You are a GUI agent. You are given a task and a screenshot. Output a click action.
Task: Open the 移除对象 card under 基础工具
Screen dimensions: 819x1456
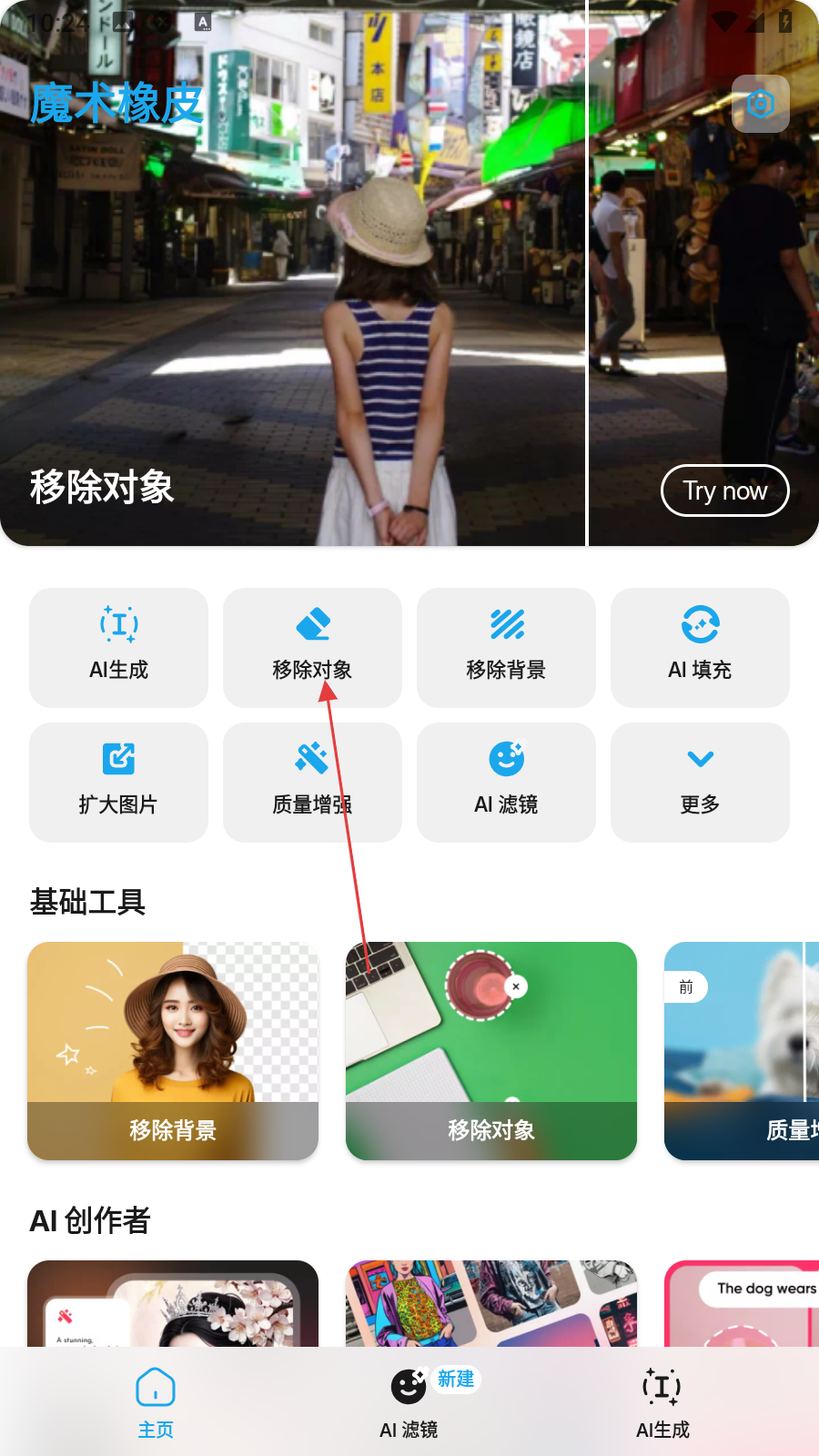click(491, 1050)
